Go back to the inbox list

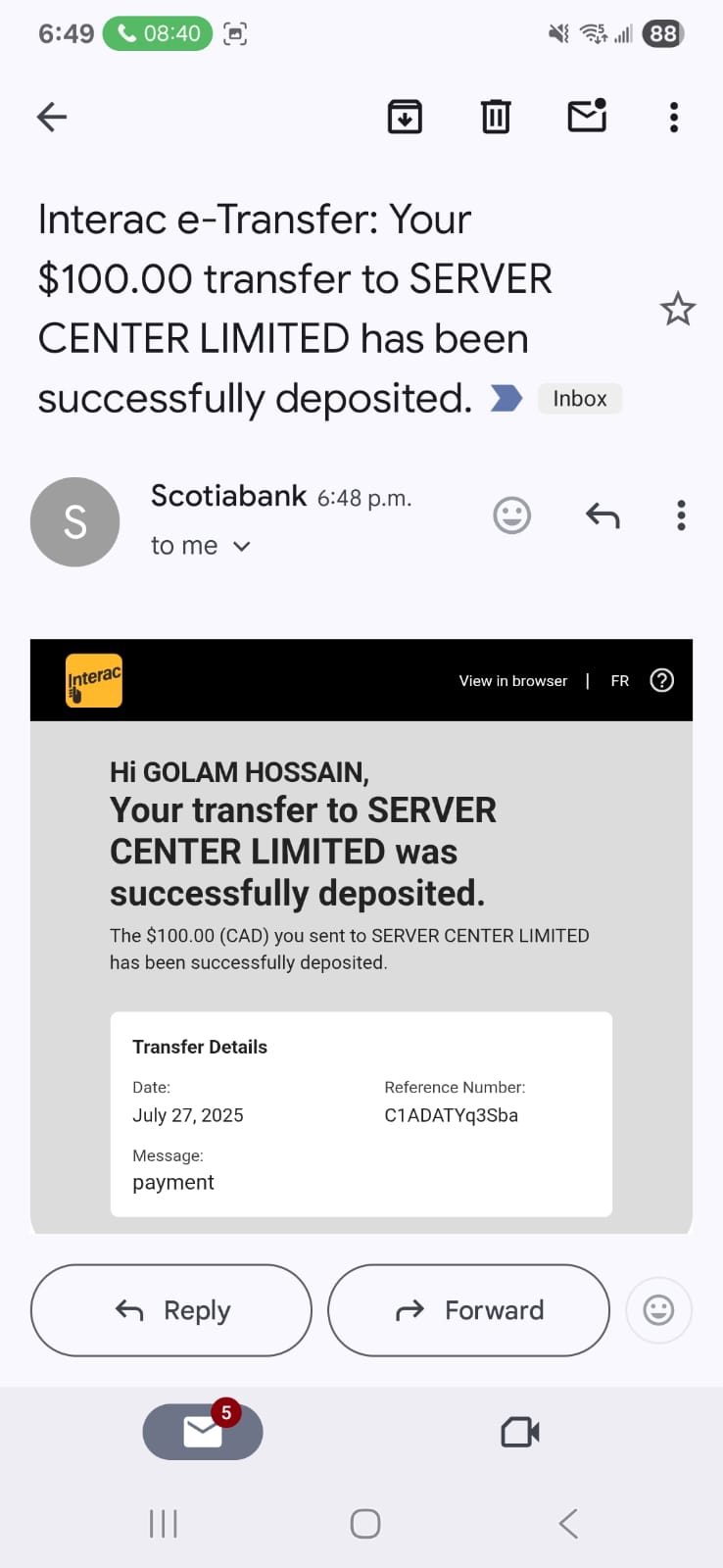[x=52, y=118]
